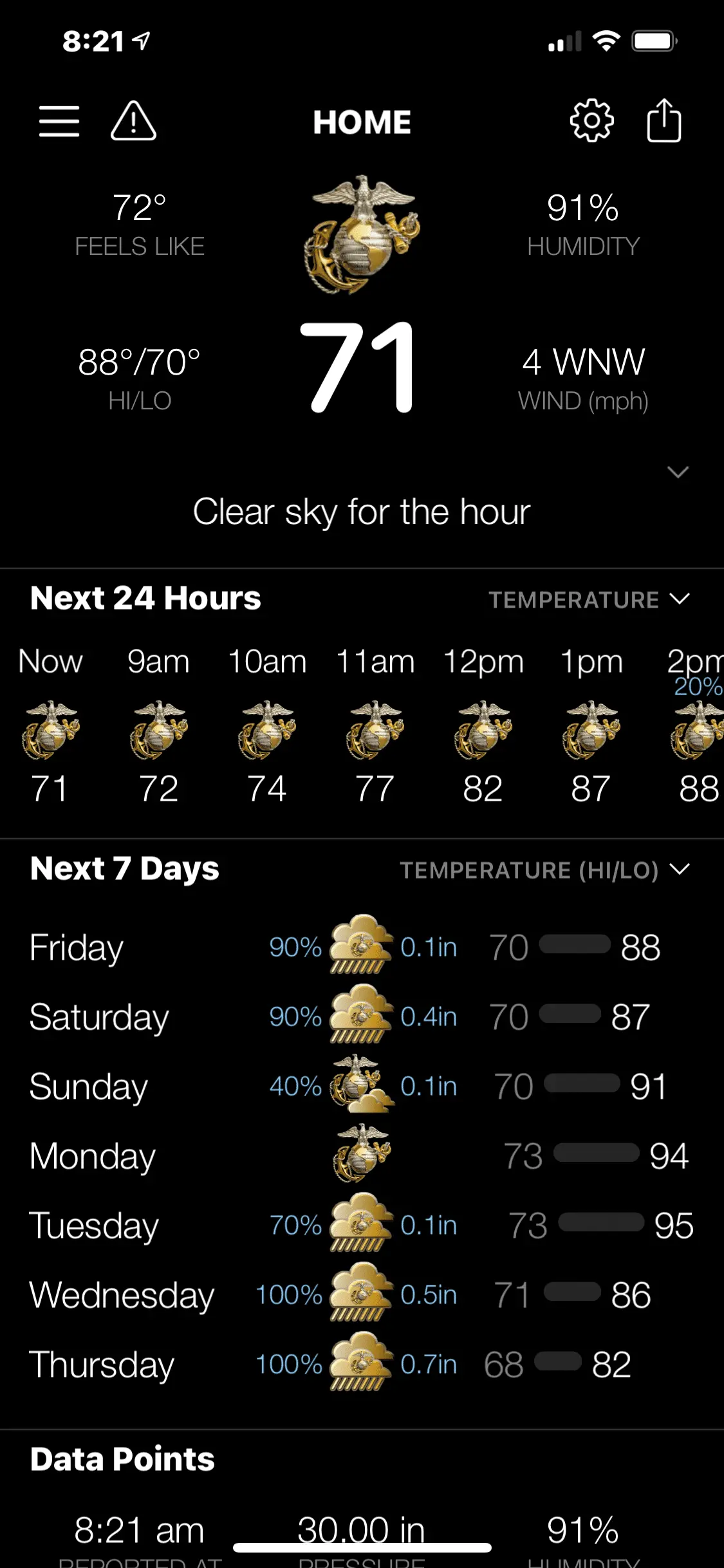Open Friday's forecast details
Screen dimensions: 724x1568
click(362, 947)
